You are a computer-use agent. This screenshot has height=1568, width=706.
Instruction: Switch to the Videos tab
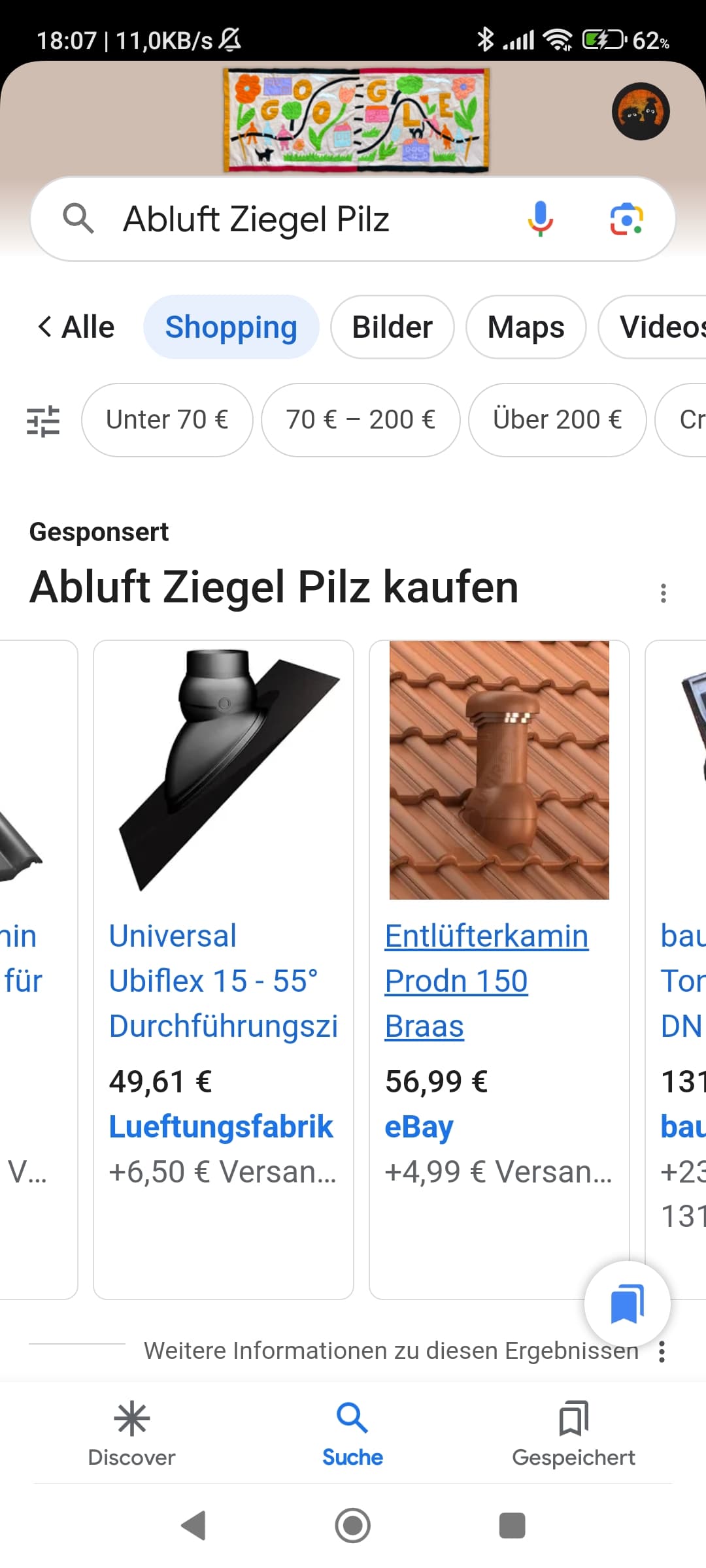click(x=654, y=327)
